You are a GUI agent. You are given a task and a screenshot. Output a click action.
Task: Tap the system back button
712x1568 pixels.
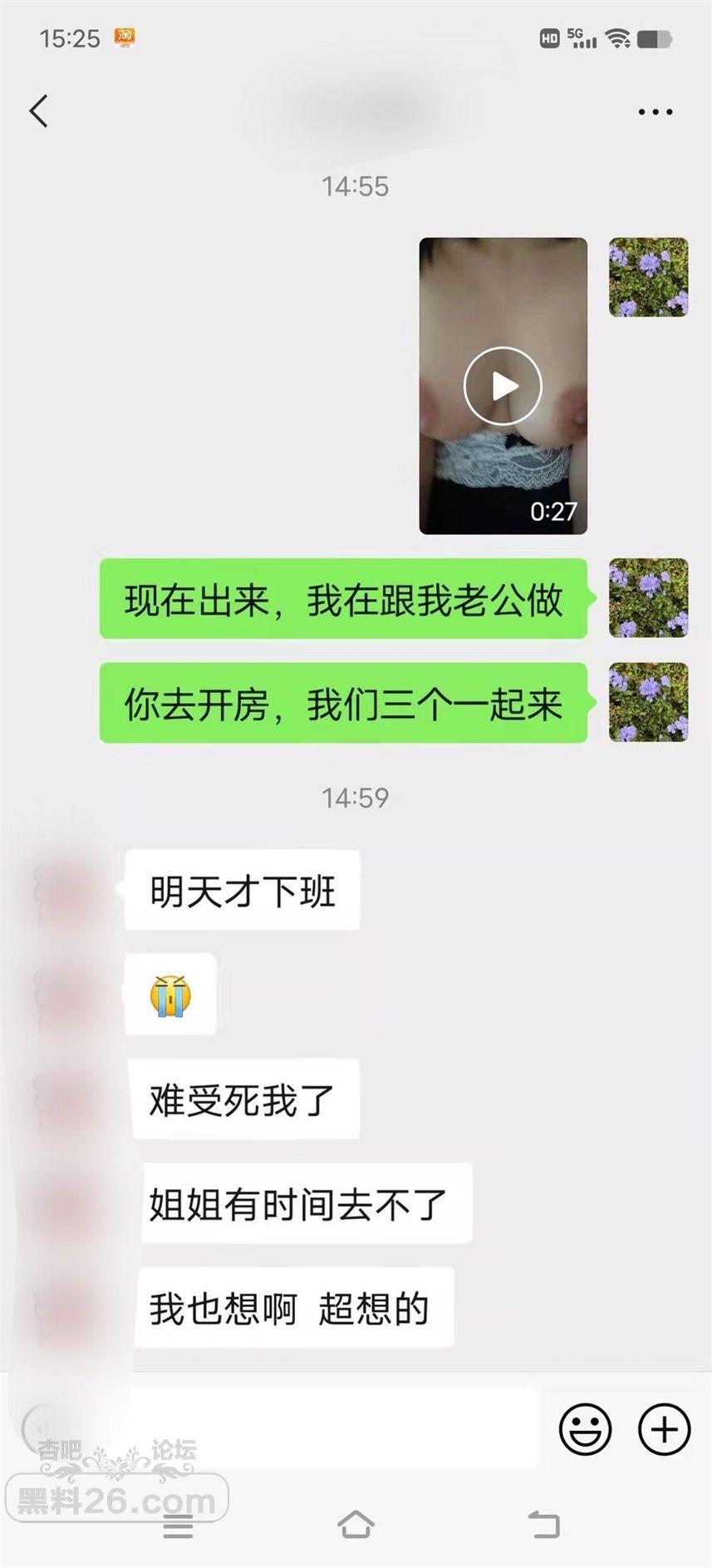tap(544, 1524)
